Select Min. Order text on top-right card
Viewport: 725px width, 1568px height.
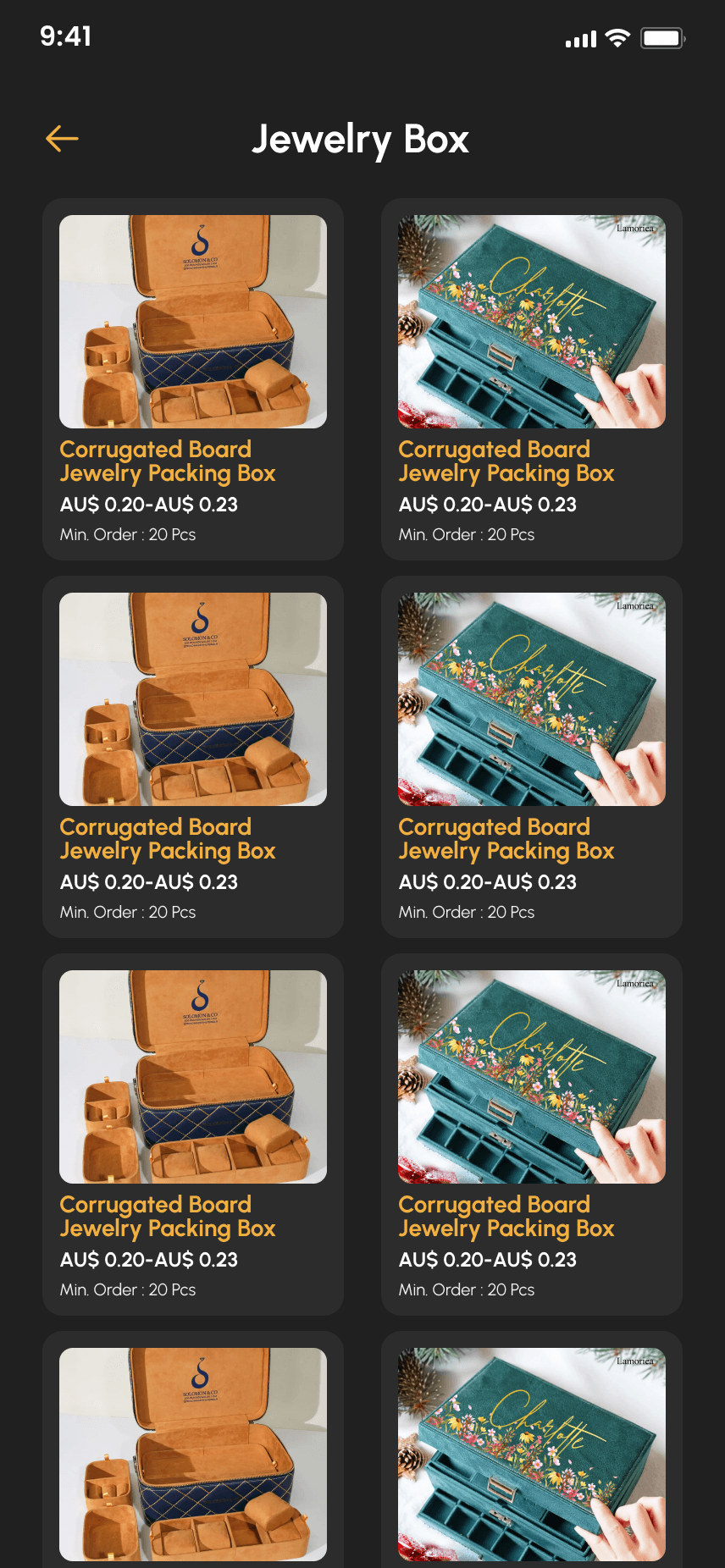click(467, 534)
